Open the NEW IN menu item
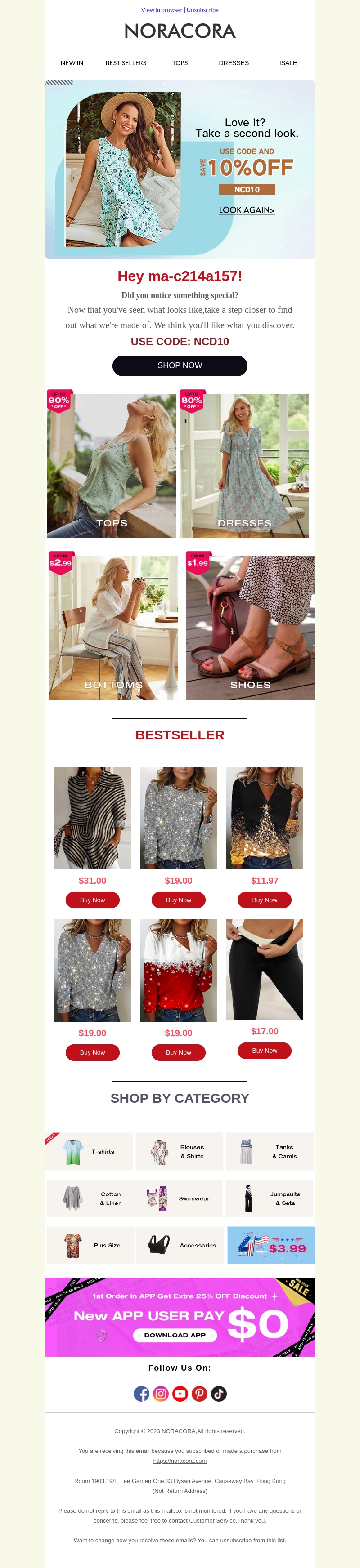The image size is (360, 1568). [x=72, y=62]
